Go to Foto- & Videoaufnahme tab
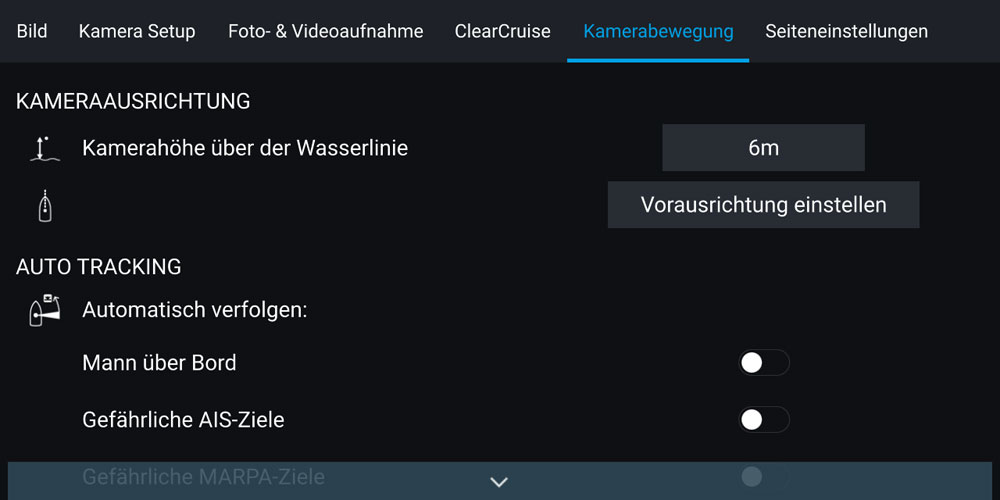This screenshot has width=1000, height=500. (325, 31)
